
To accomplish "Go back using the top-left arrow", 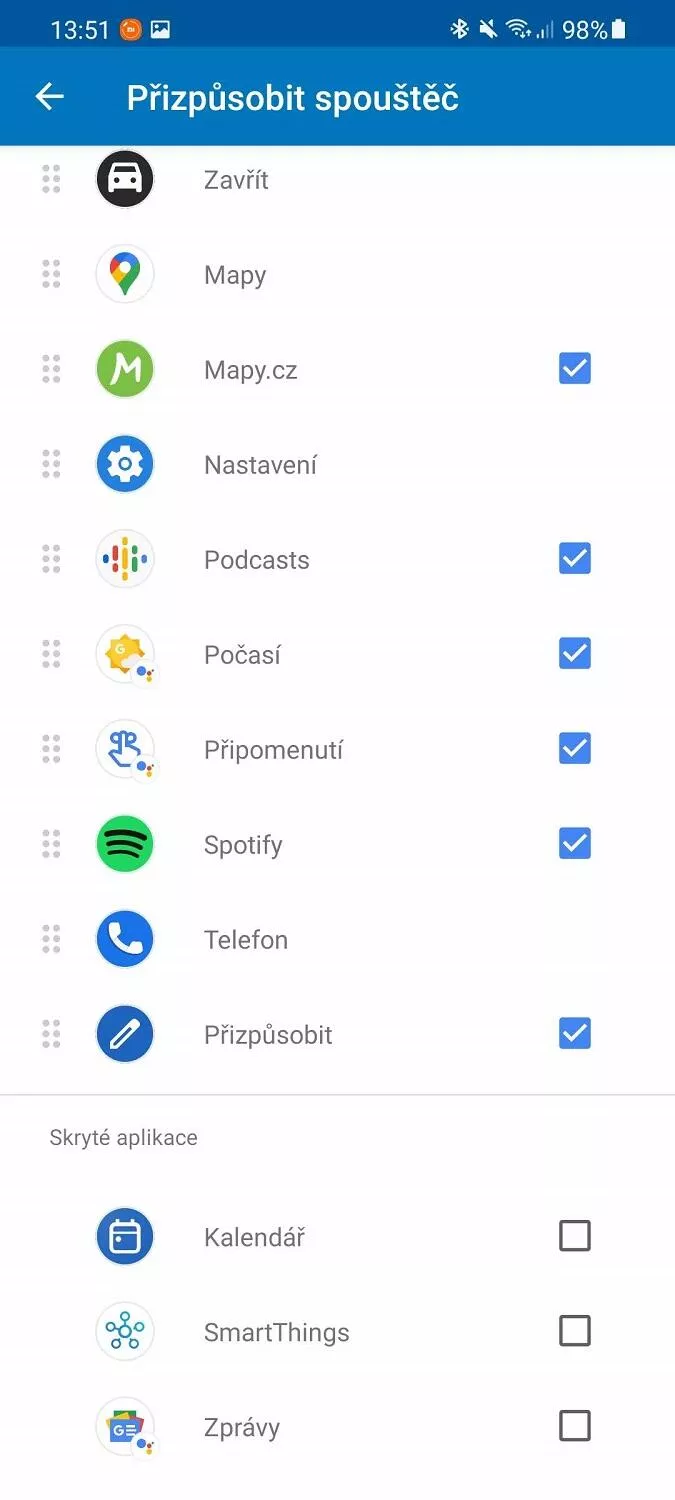I will coord(49,96).
